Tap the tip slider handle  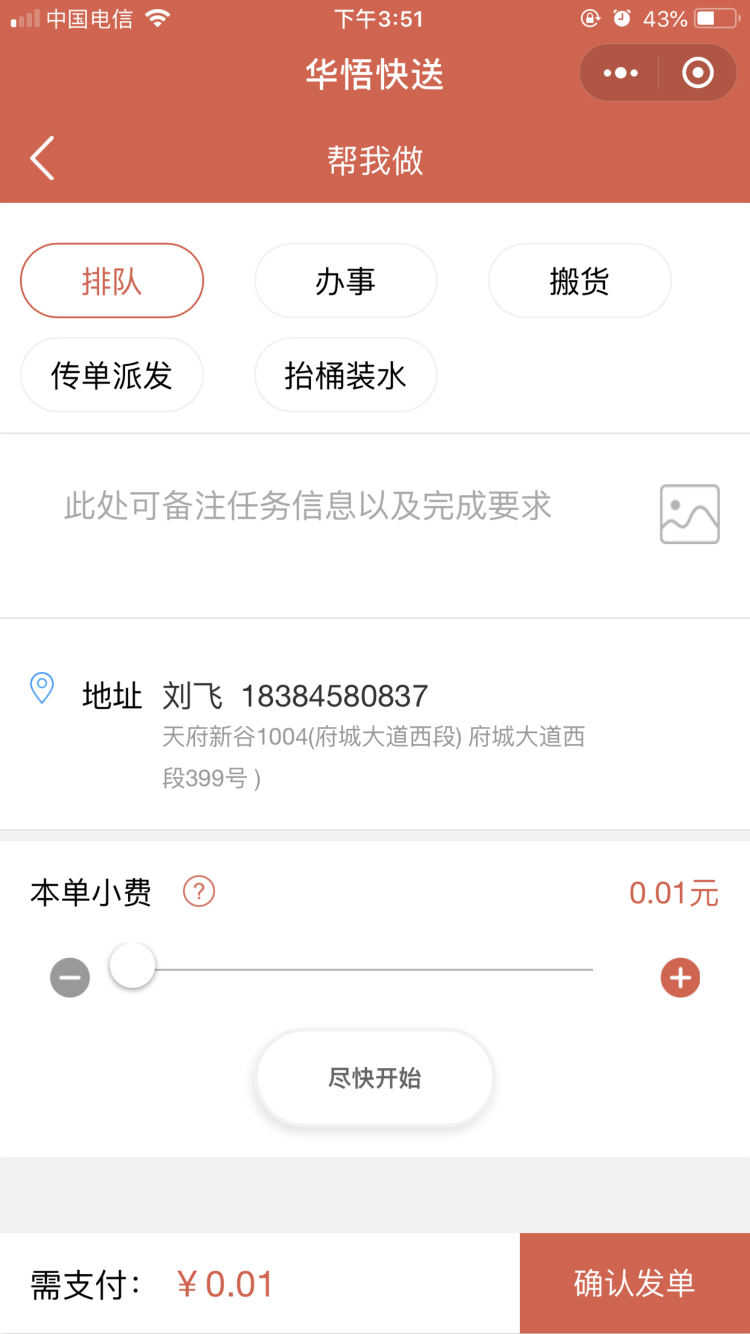point(132,966)
